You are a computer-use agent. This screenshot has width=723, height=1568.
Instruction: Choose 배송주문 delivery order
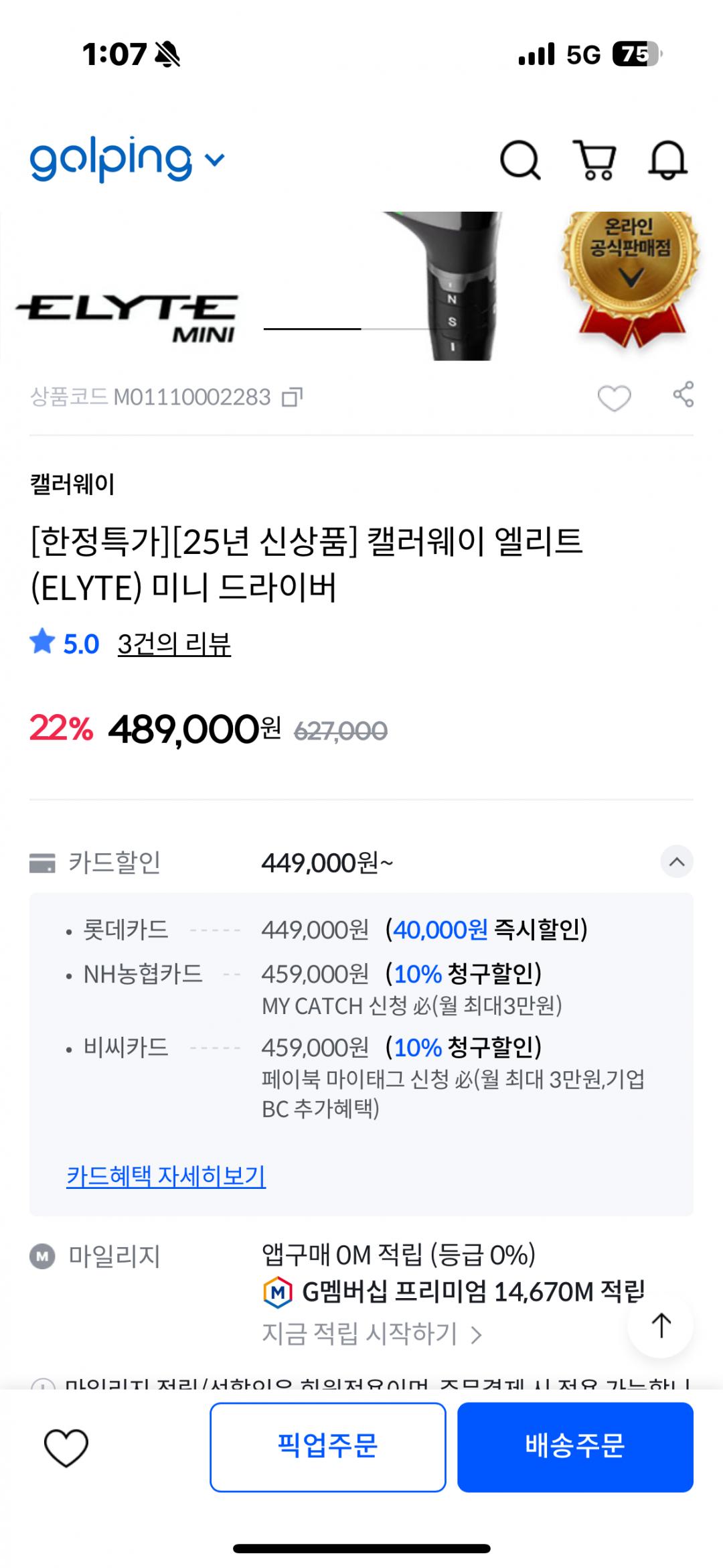point(575,1447)
